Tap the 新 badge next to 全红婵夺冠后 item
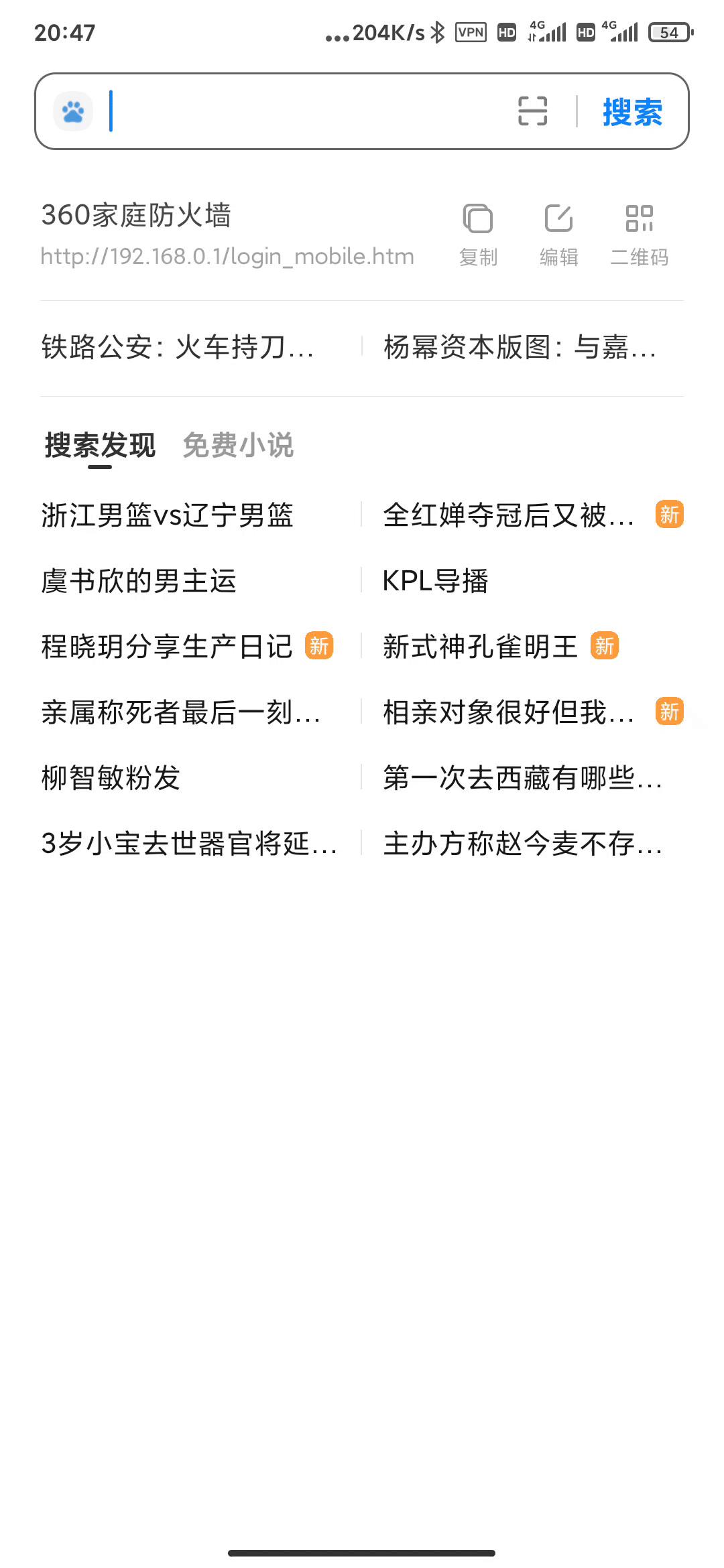The image size is (724, 1568). point(669,515)
